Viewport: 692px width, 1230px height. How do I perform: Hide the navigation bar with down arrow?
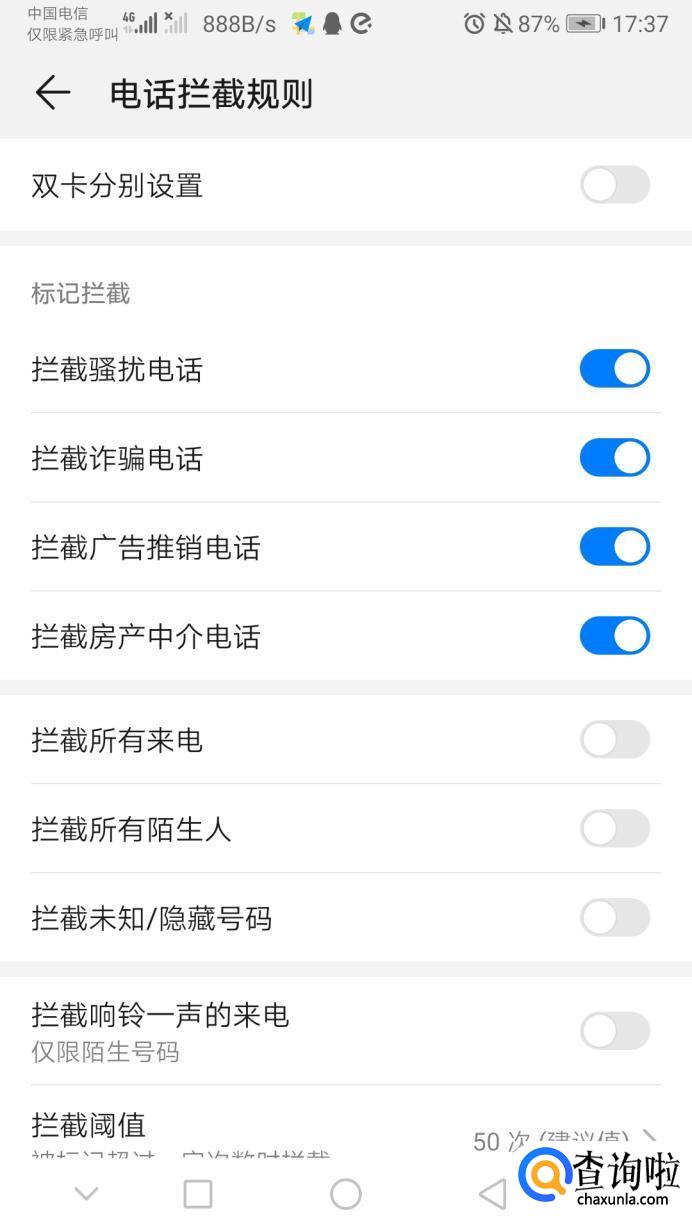pyautogui.click(x=87, y=1193)
